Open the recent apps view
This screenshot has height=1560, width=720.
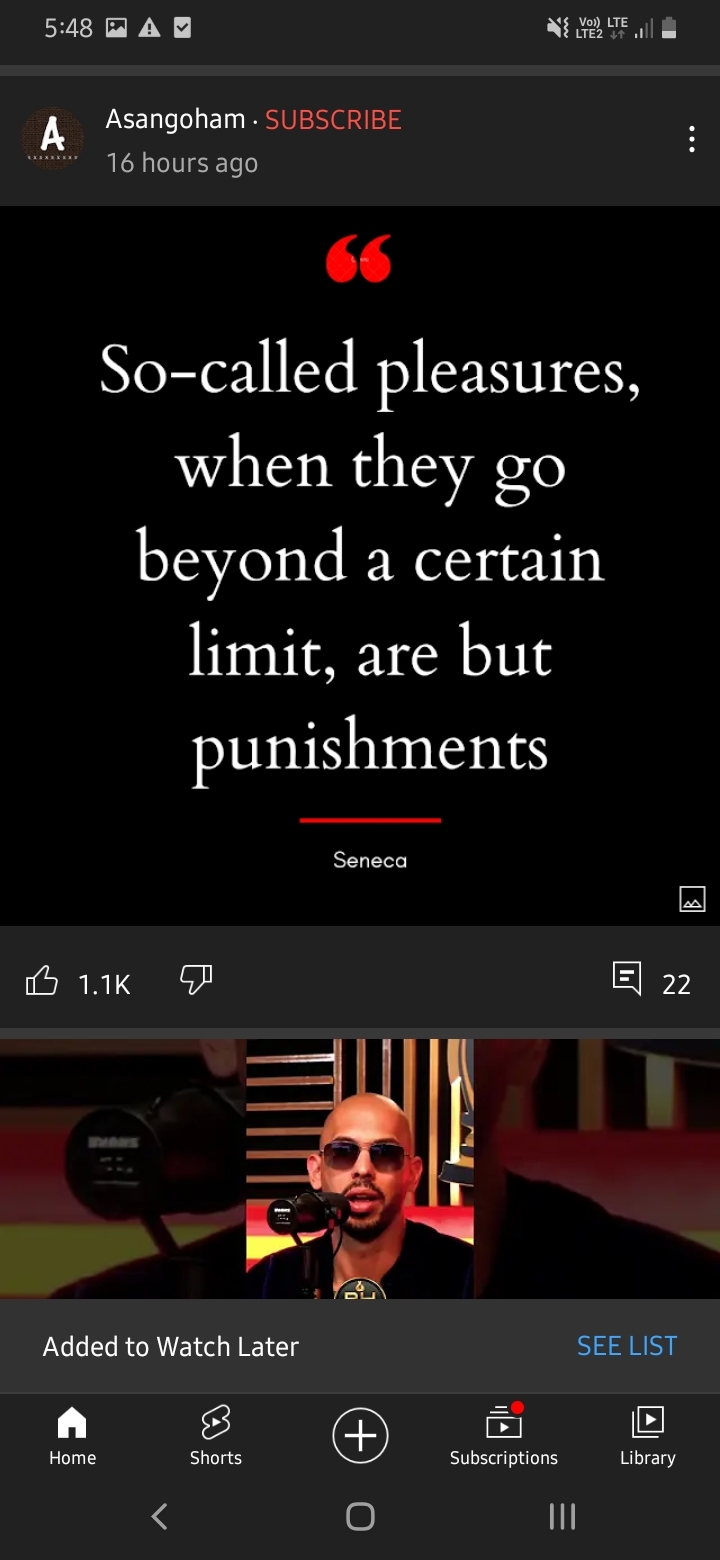562,1517
